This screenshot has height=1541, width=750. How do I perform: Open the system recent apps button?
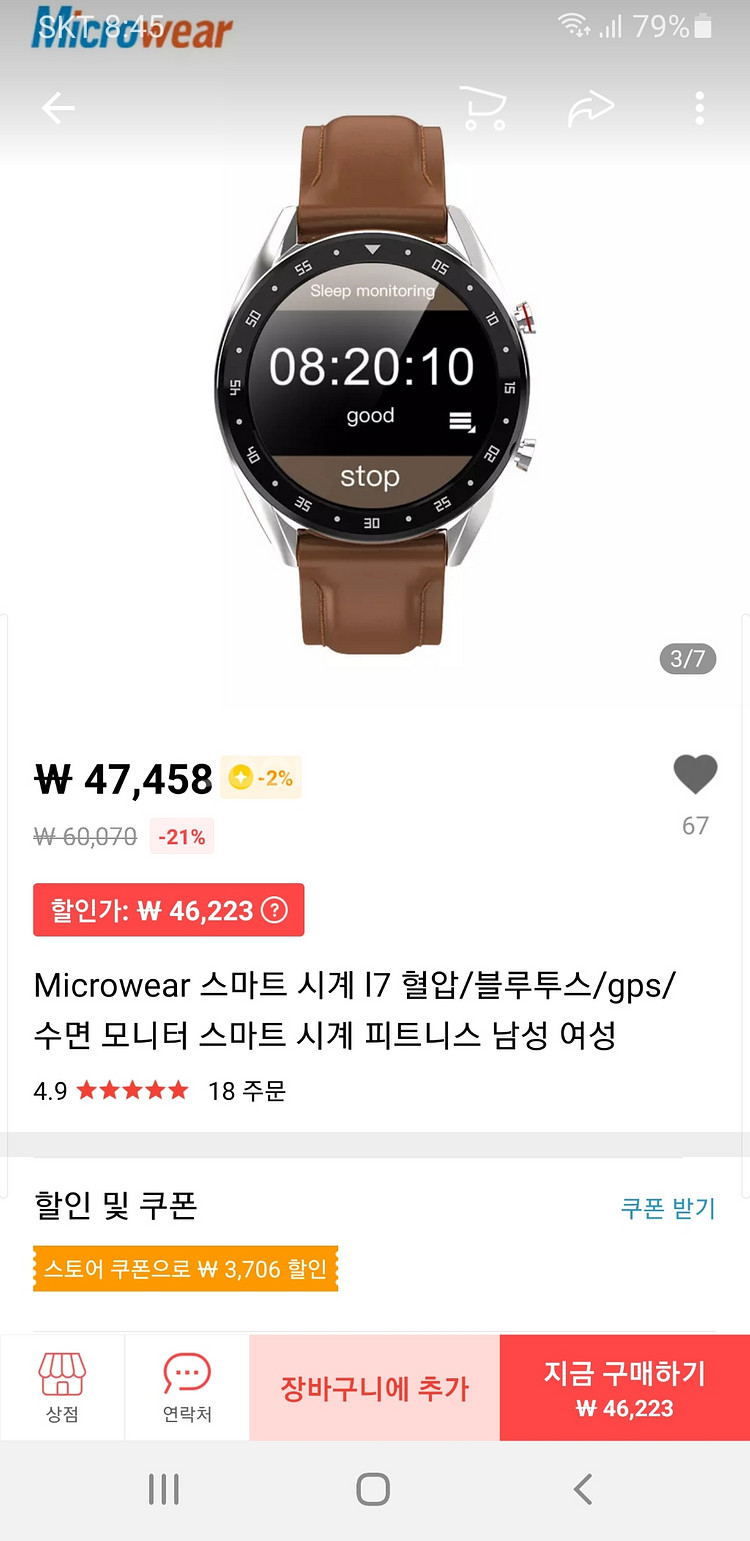(163, 1489)
